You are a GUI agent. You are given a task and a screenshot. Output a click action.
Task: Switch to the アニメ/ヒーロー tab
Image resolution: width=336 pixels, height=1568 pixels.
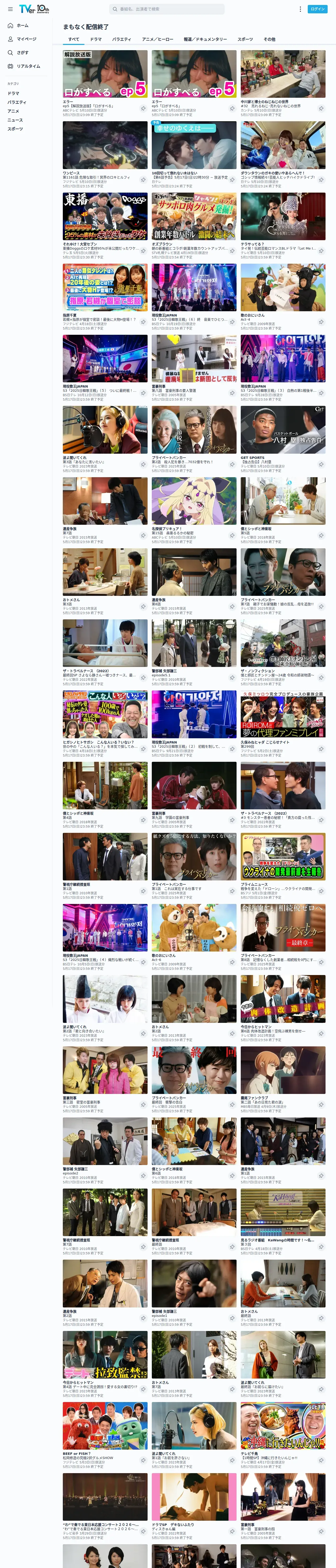[x=157, y=39]
